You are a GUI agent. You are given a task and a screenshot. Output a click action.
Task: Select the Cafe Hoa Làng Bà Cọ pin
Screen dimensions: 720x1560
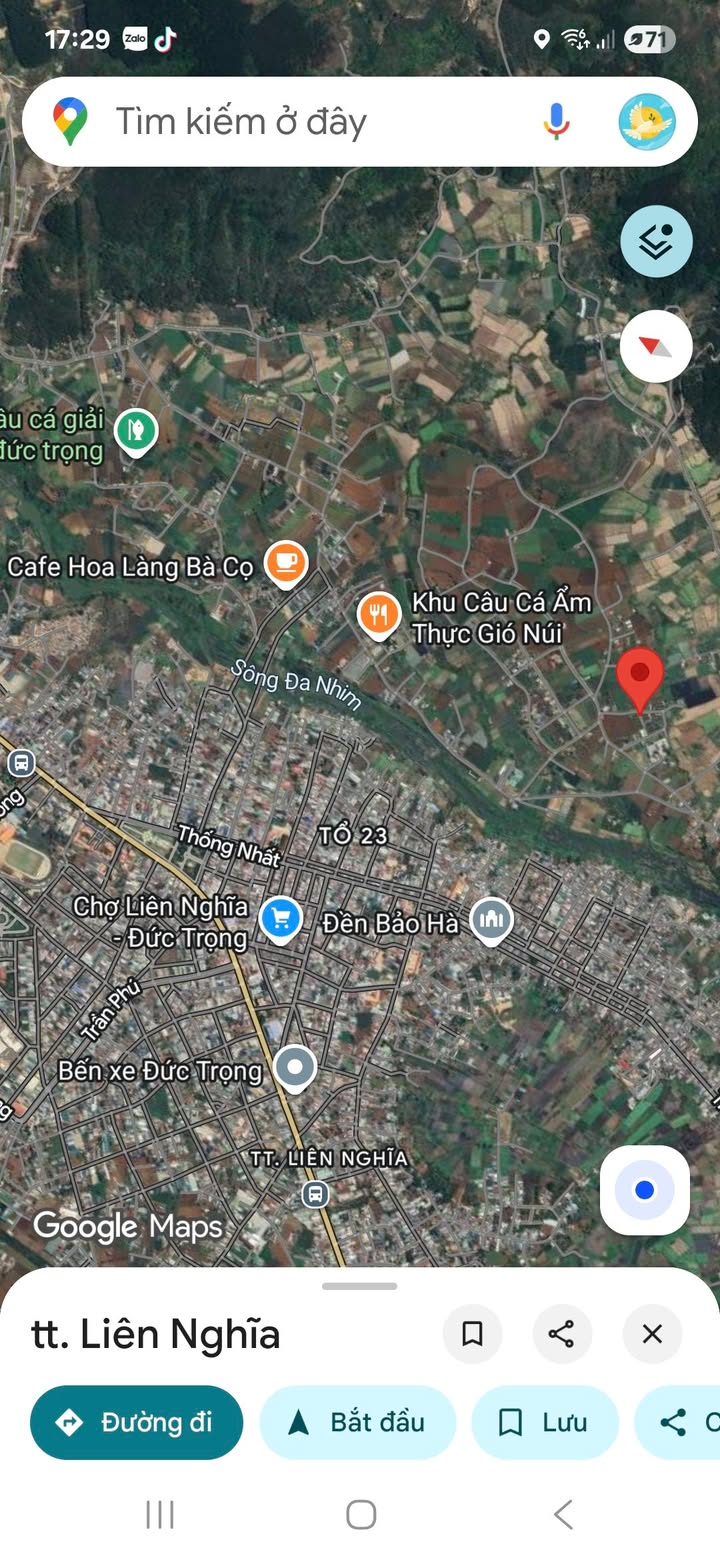click(286, 563)
